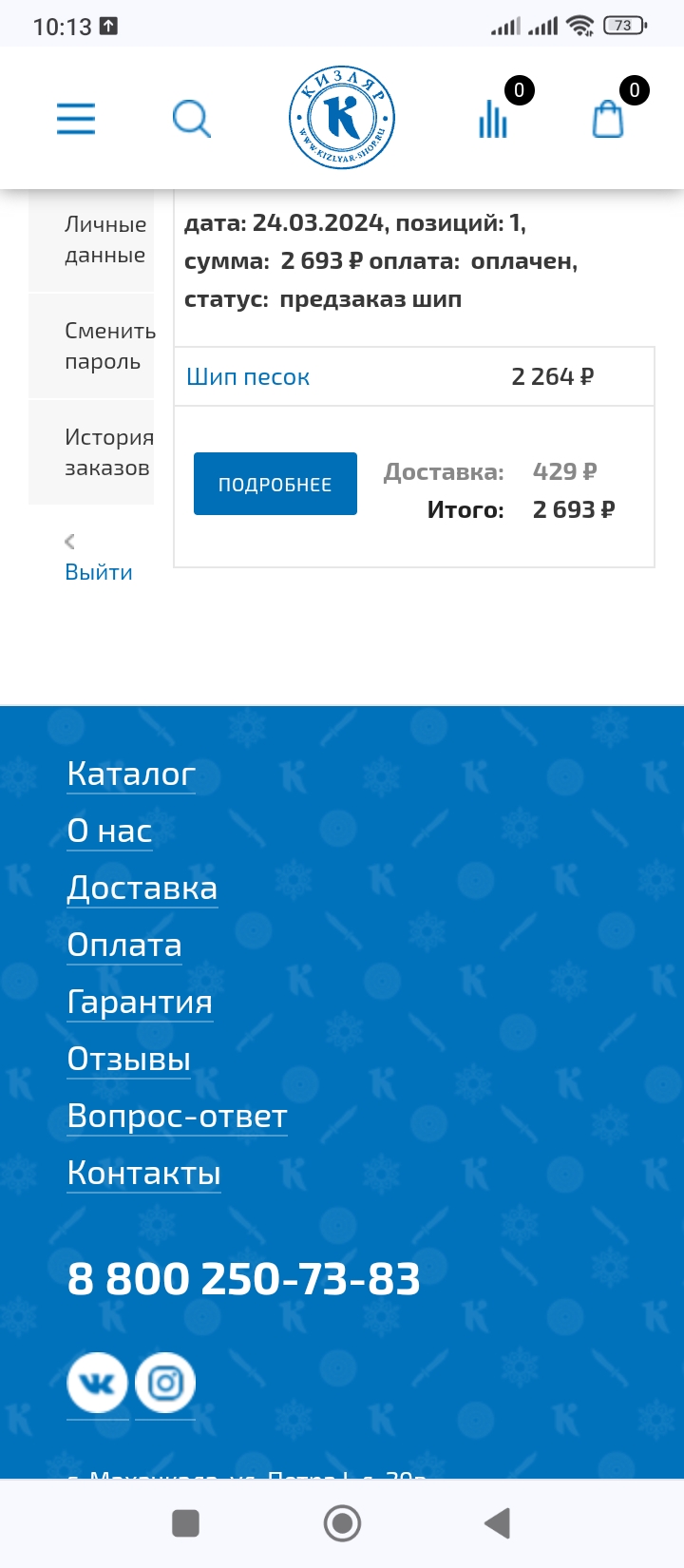Open Вопрос-ответ footer link

(177, 1117)
